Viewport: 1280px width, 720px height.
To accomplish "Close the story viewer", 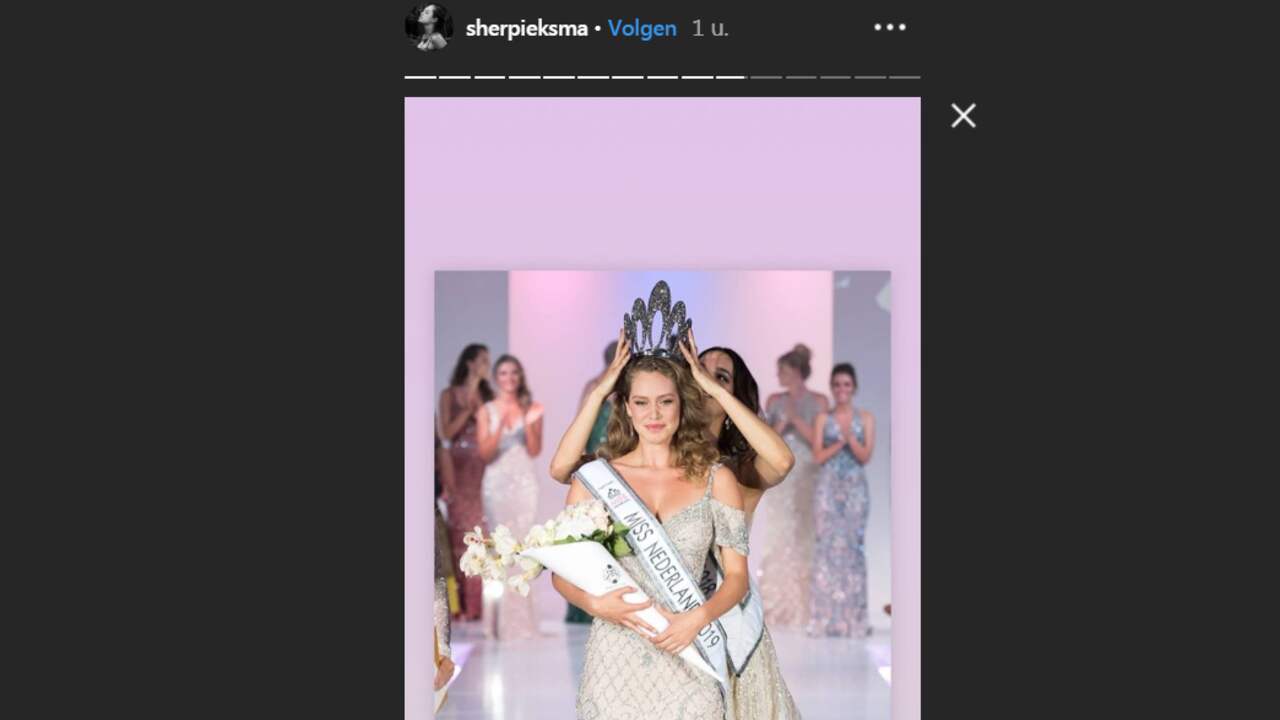I will (963, 116).
